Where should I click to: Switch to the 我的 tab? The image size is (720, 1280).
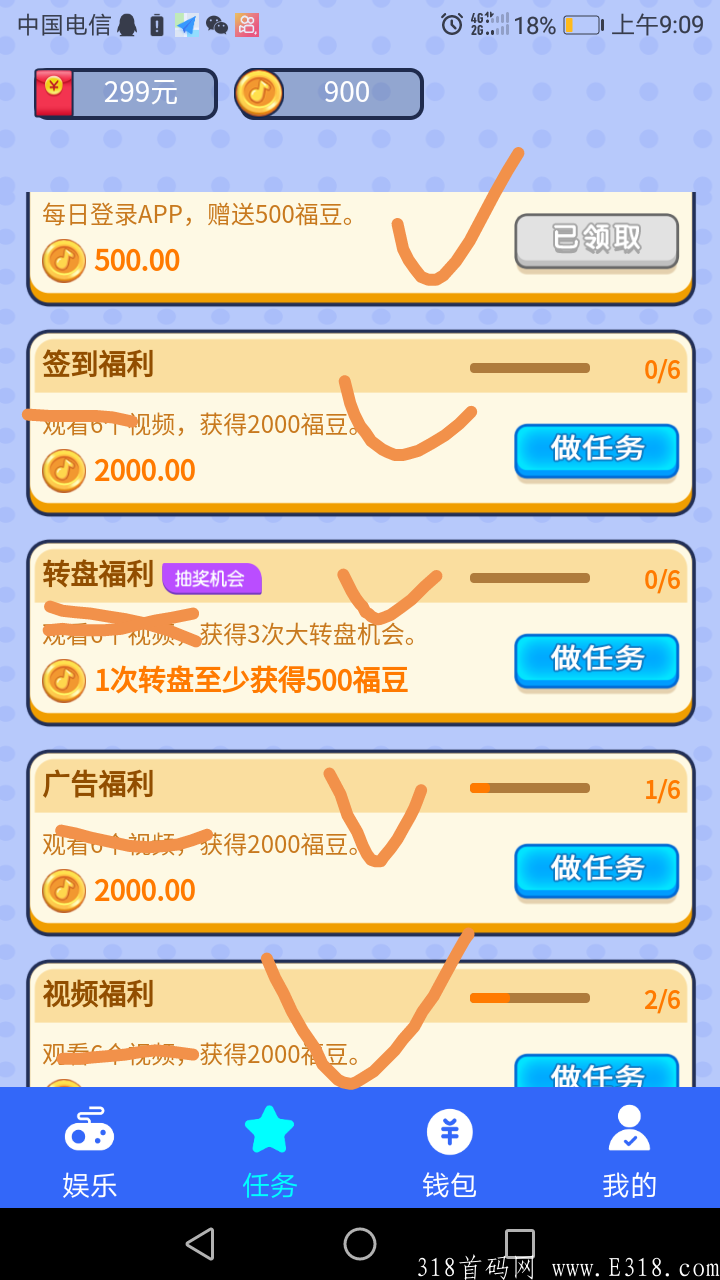pos(629,1148)
